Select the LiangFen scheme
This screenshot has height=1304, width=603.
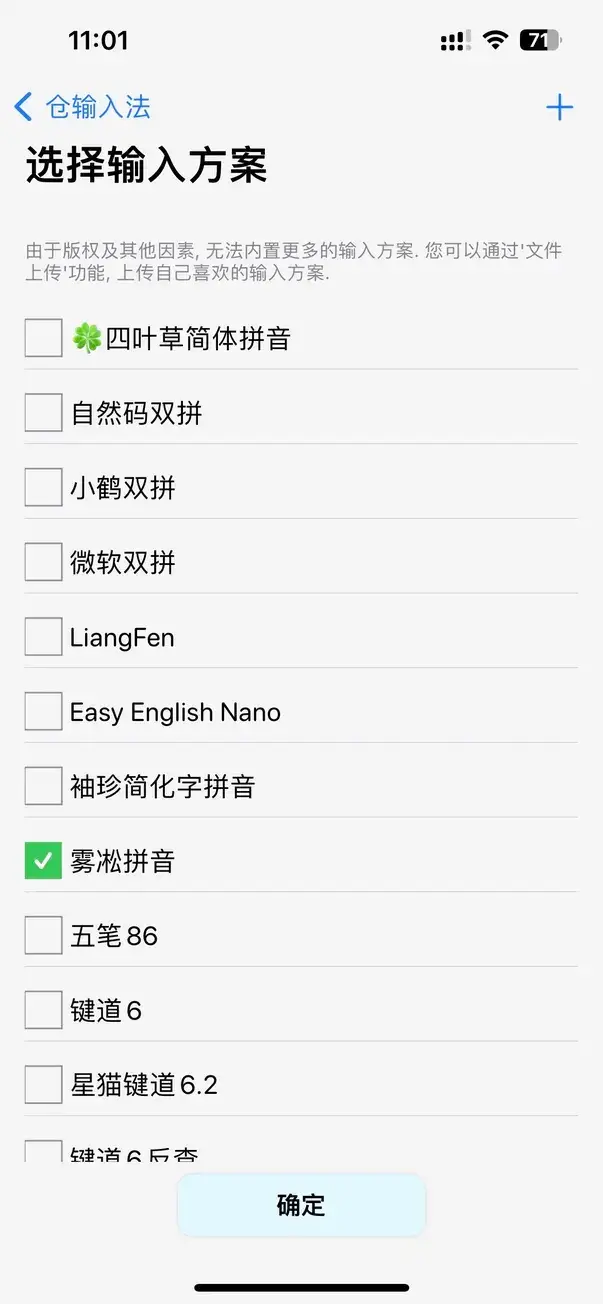[x=43, y=637]
